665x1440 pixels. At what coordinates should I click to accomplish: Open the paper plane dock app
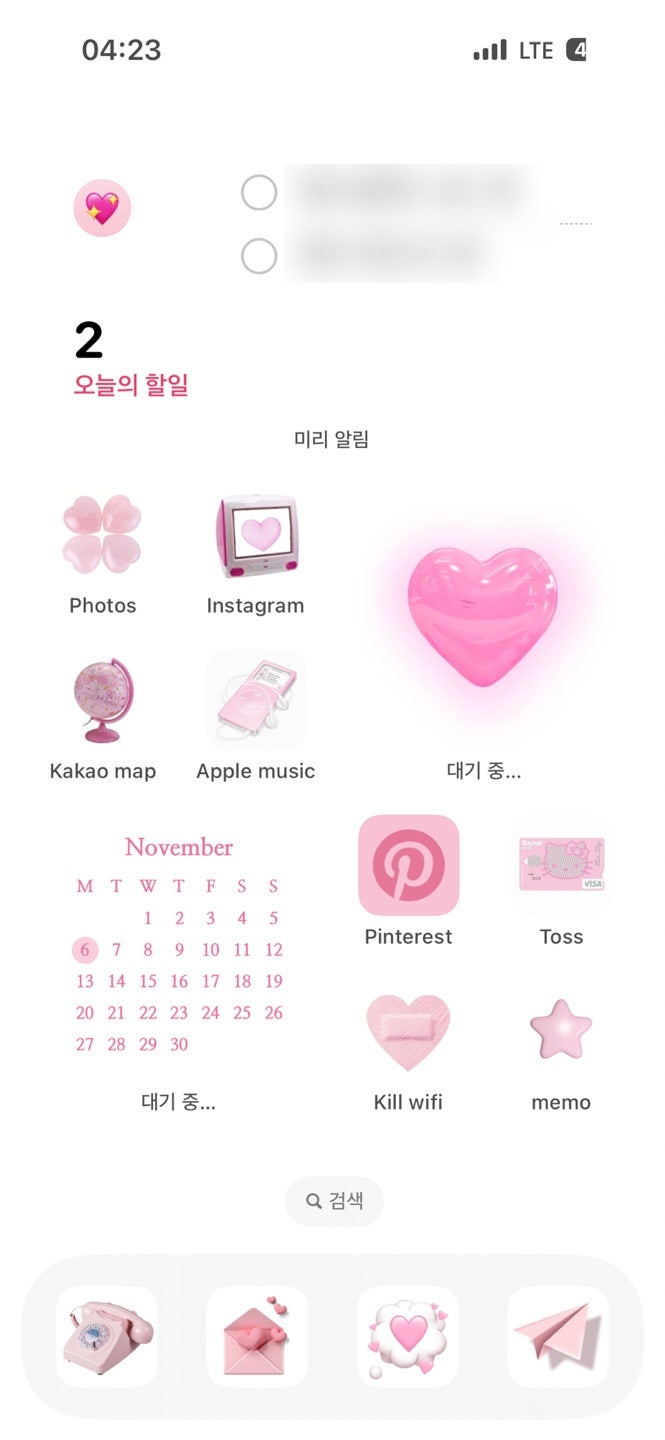pos(558,1336)
